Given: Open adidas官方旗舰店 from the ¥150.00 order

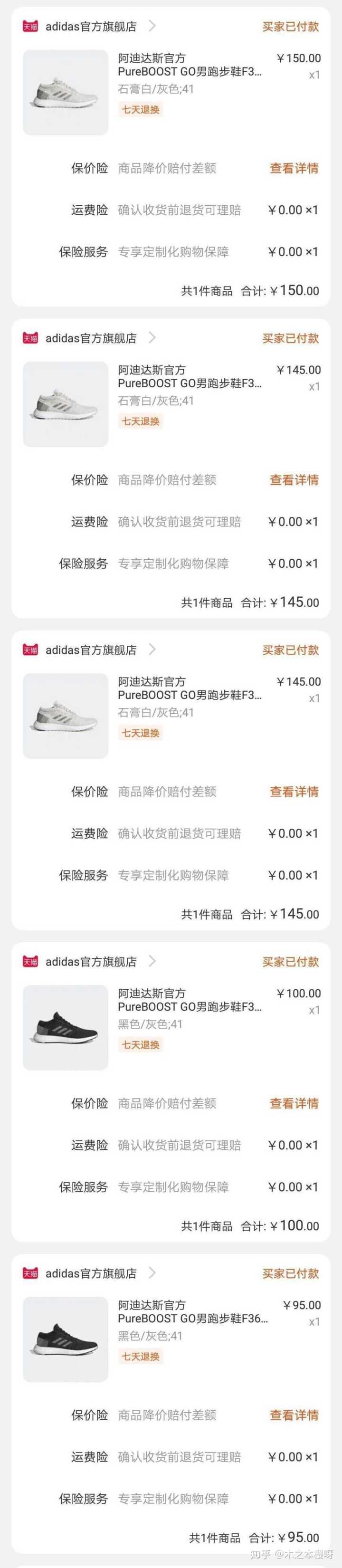Looking at the screenshot, I should (91, 27).
